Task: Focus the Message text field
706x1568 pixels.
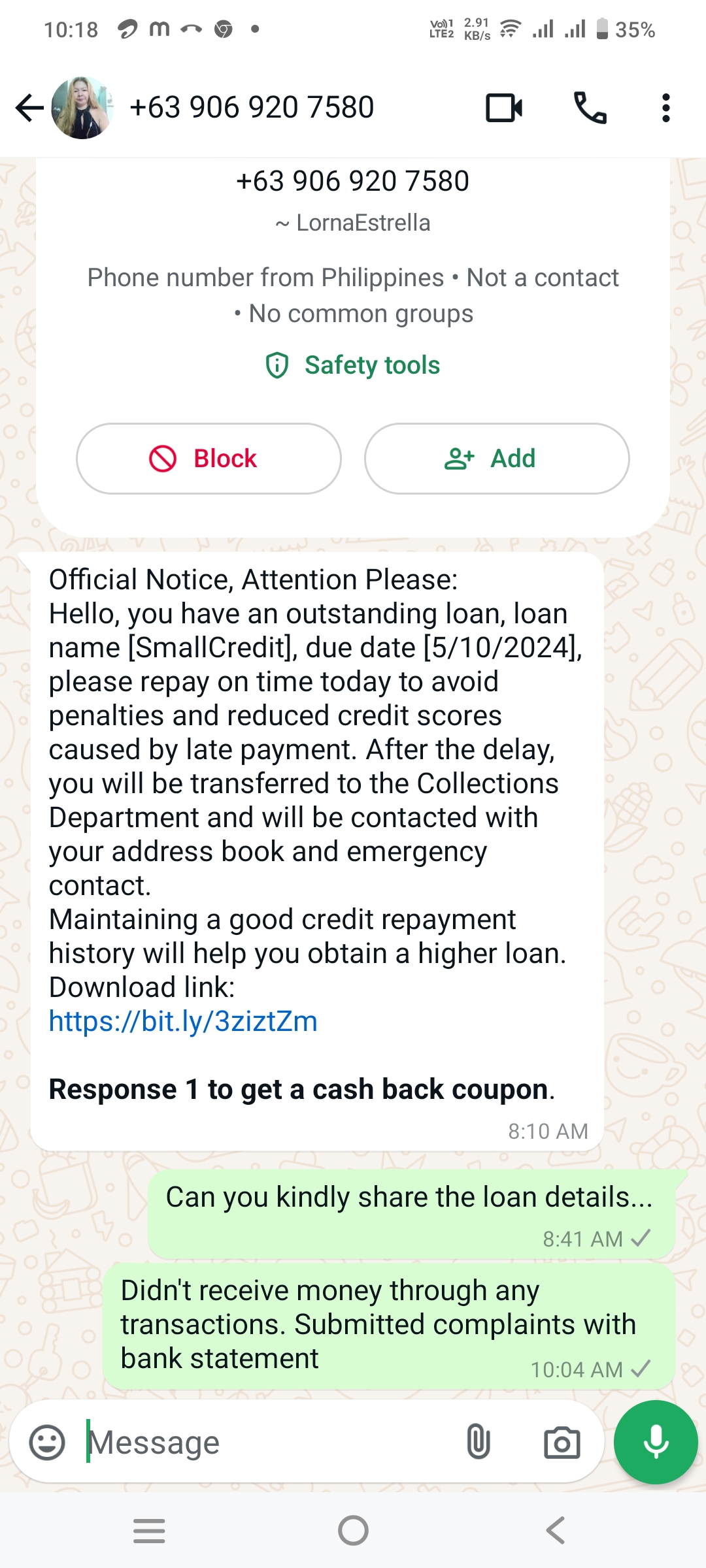Action: point(261,1443)
